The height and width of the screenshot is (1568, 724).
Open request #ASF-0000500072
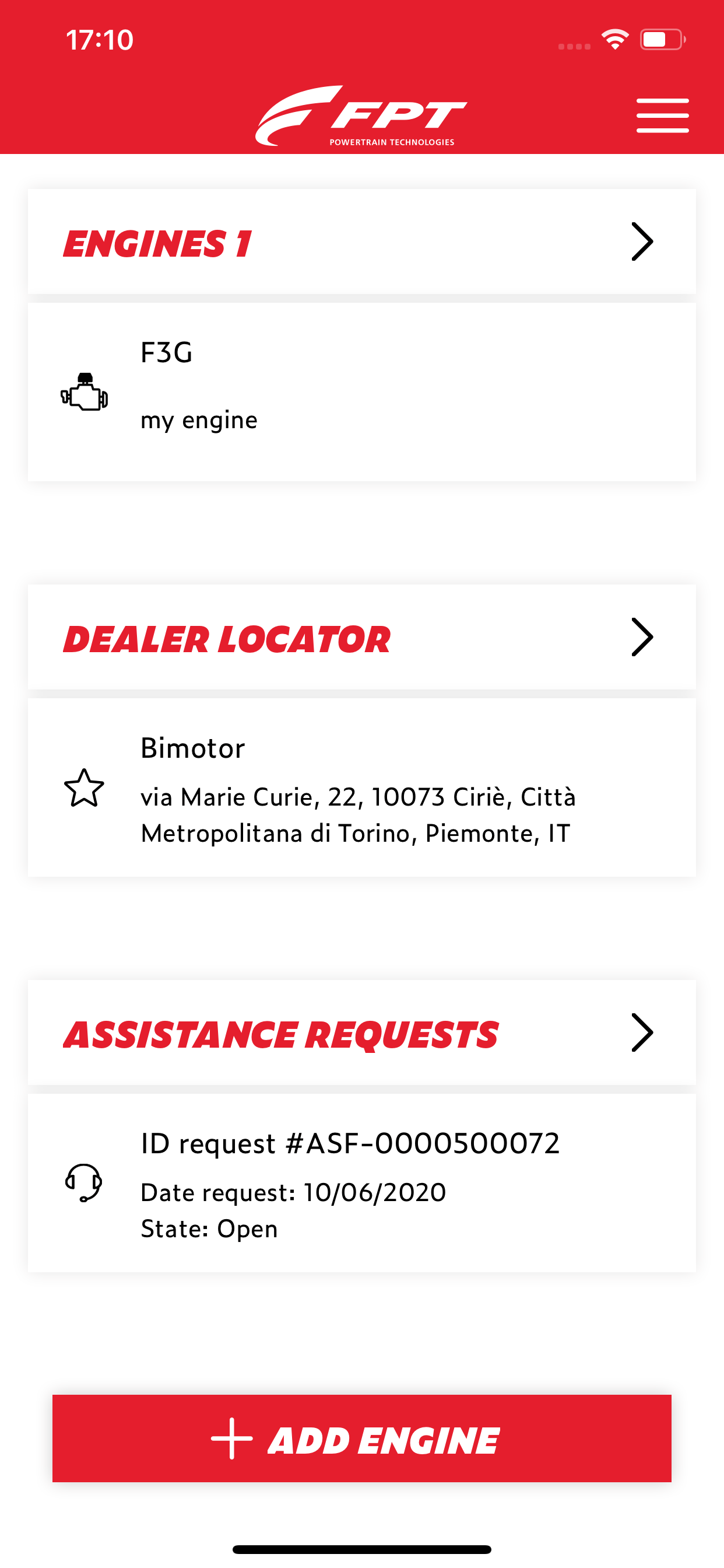(x=361, y=1182)
